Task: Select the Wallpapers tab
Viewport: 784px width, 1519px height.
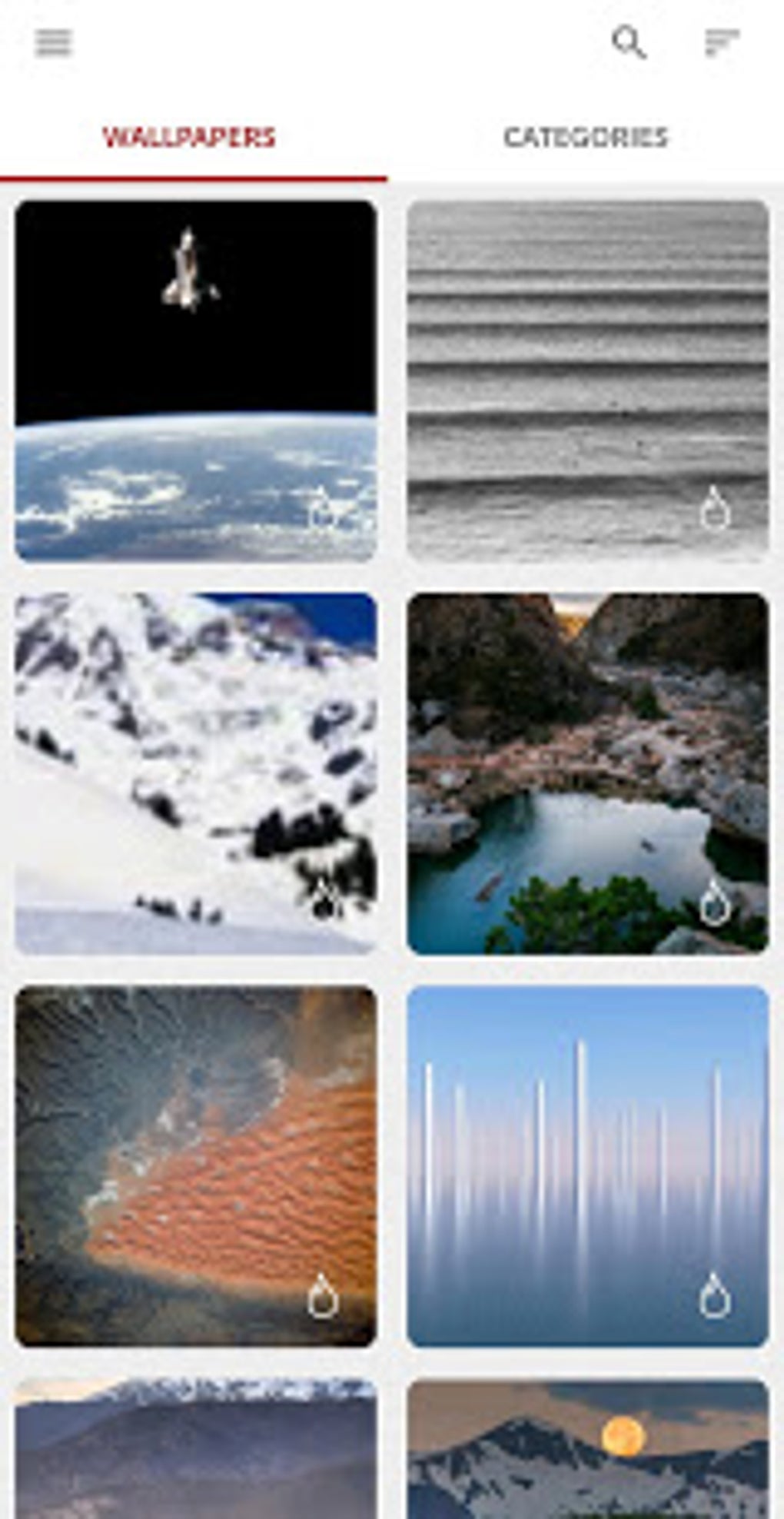Action: pyautogui.click(x=189, y=138)
